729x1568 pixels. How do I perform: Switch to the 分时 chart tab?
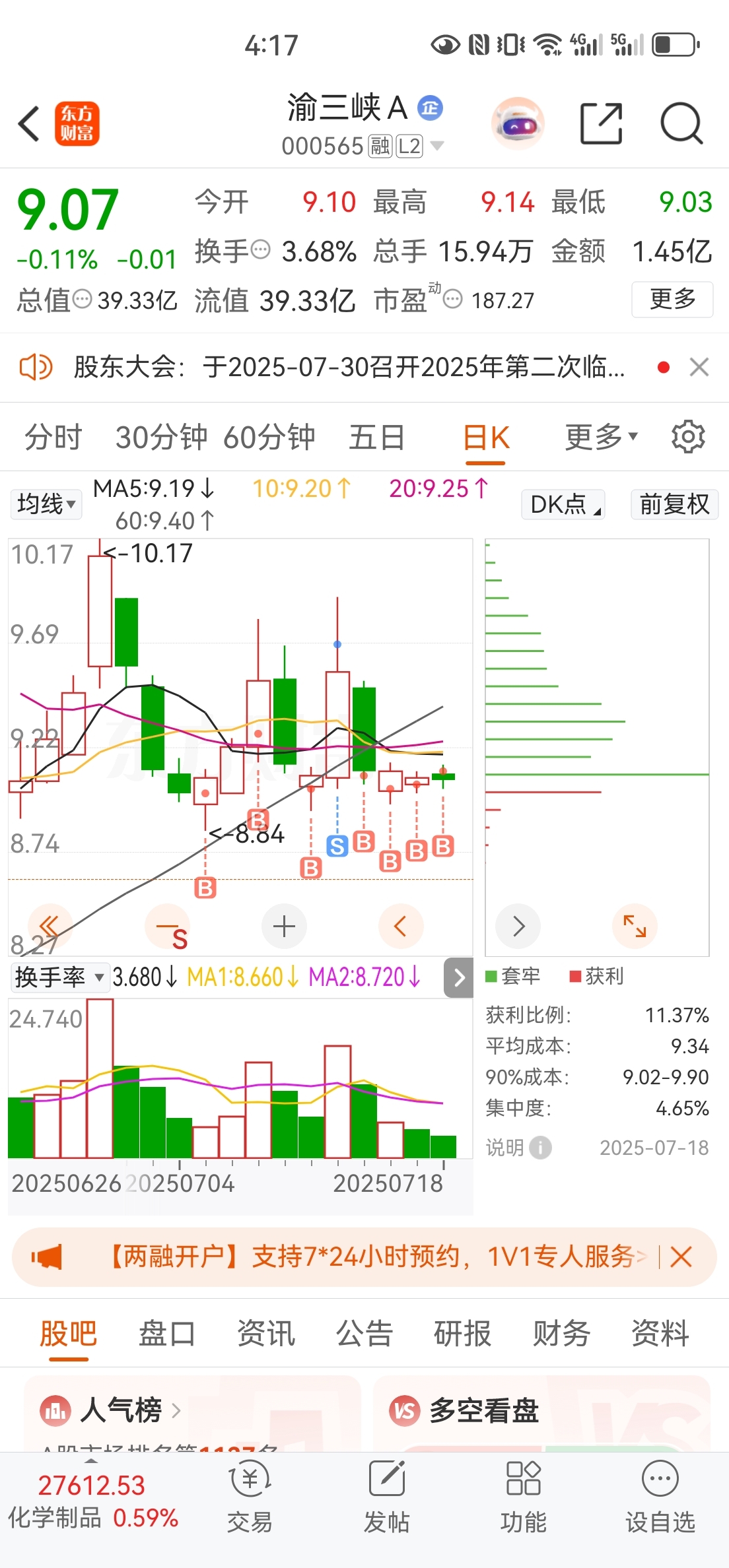pyautogui.click(x=53, y=438)
